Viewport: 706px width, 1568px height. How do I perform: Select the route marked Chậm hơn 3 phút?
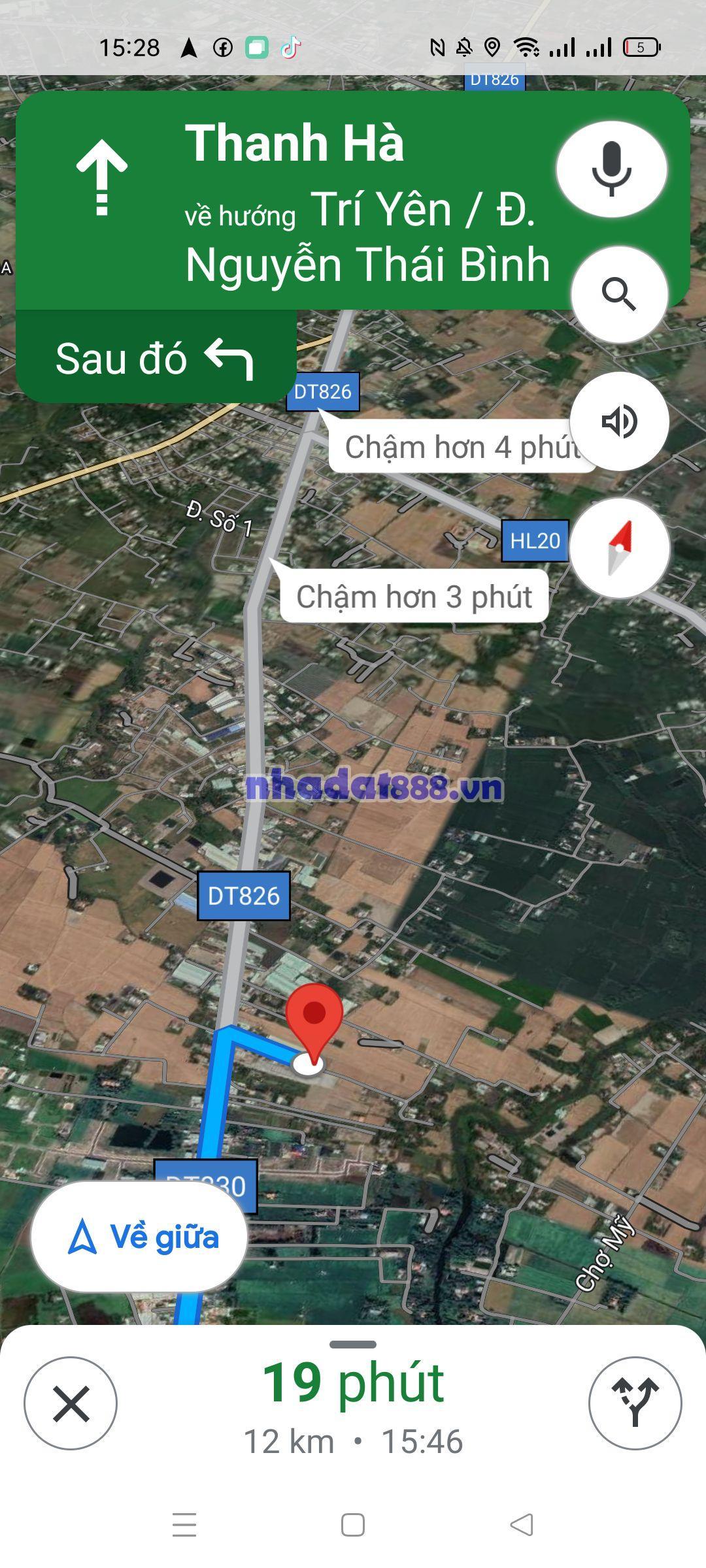[x=413, y=596]
